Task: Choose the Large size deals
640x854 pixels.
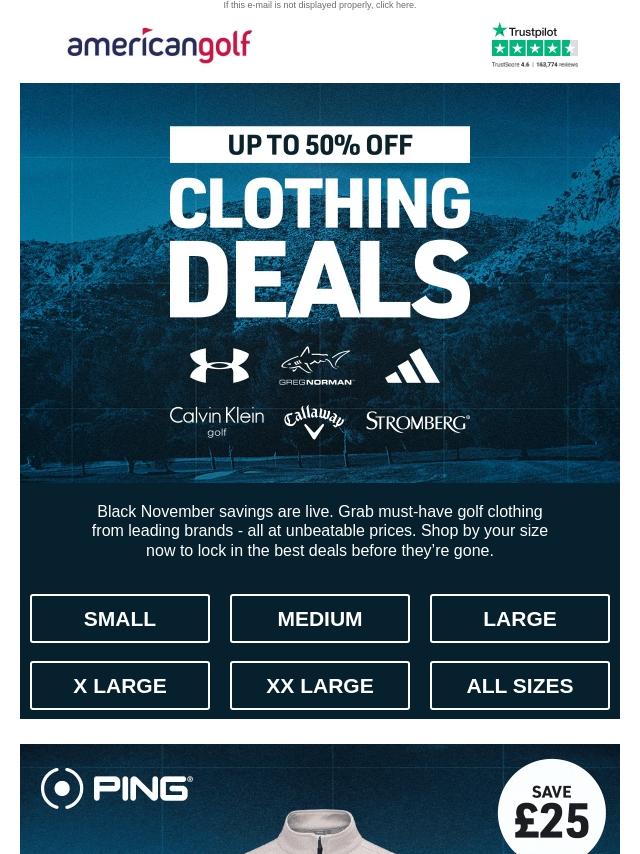Action: point(520,618)
